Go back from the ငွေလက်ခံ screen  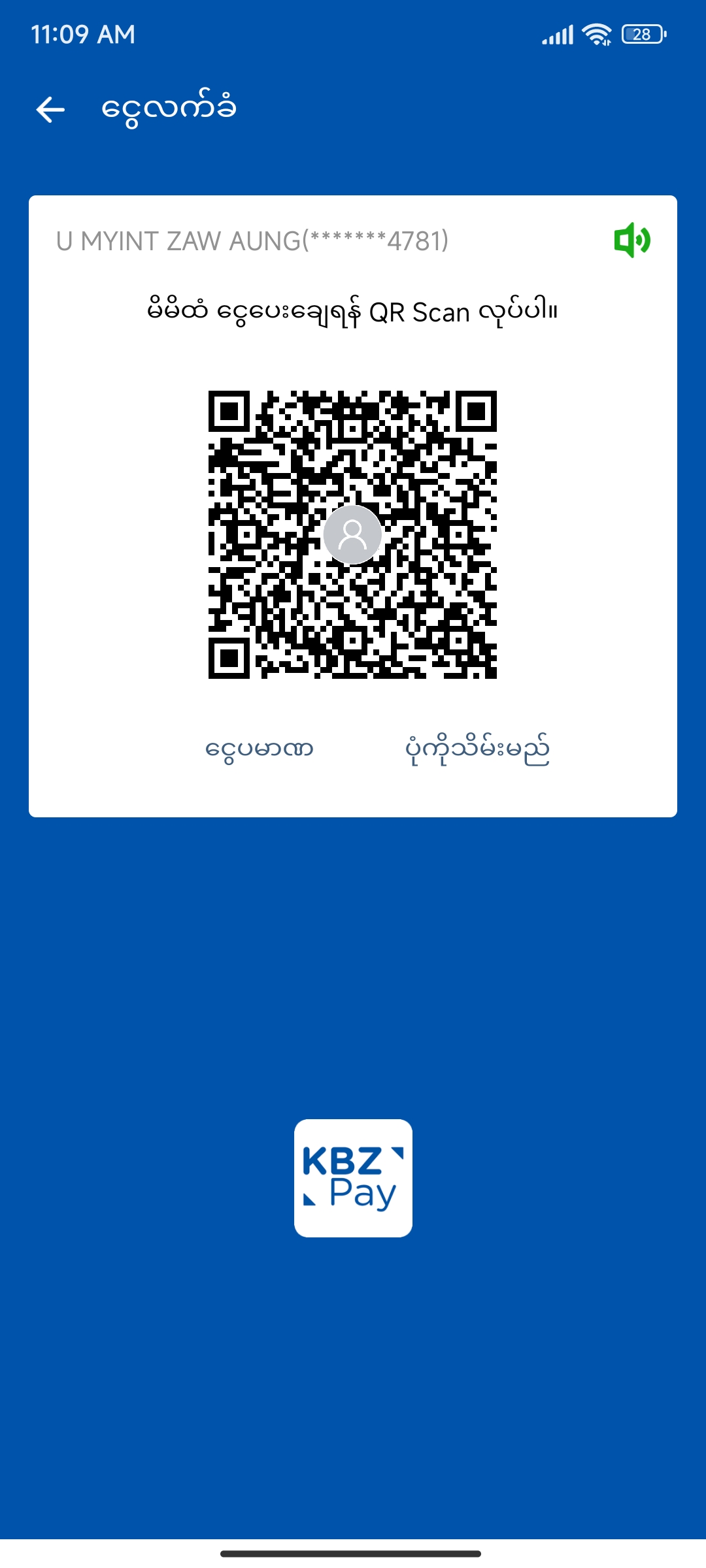pos(50,109)
